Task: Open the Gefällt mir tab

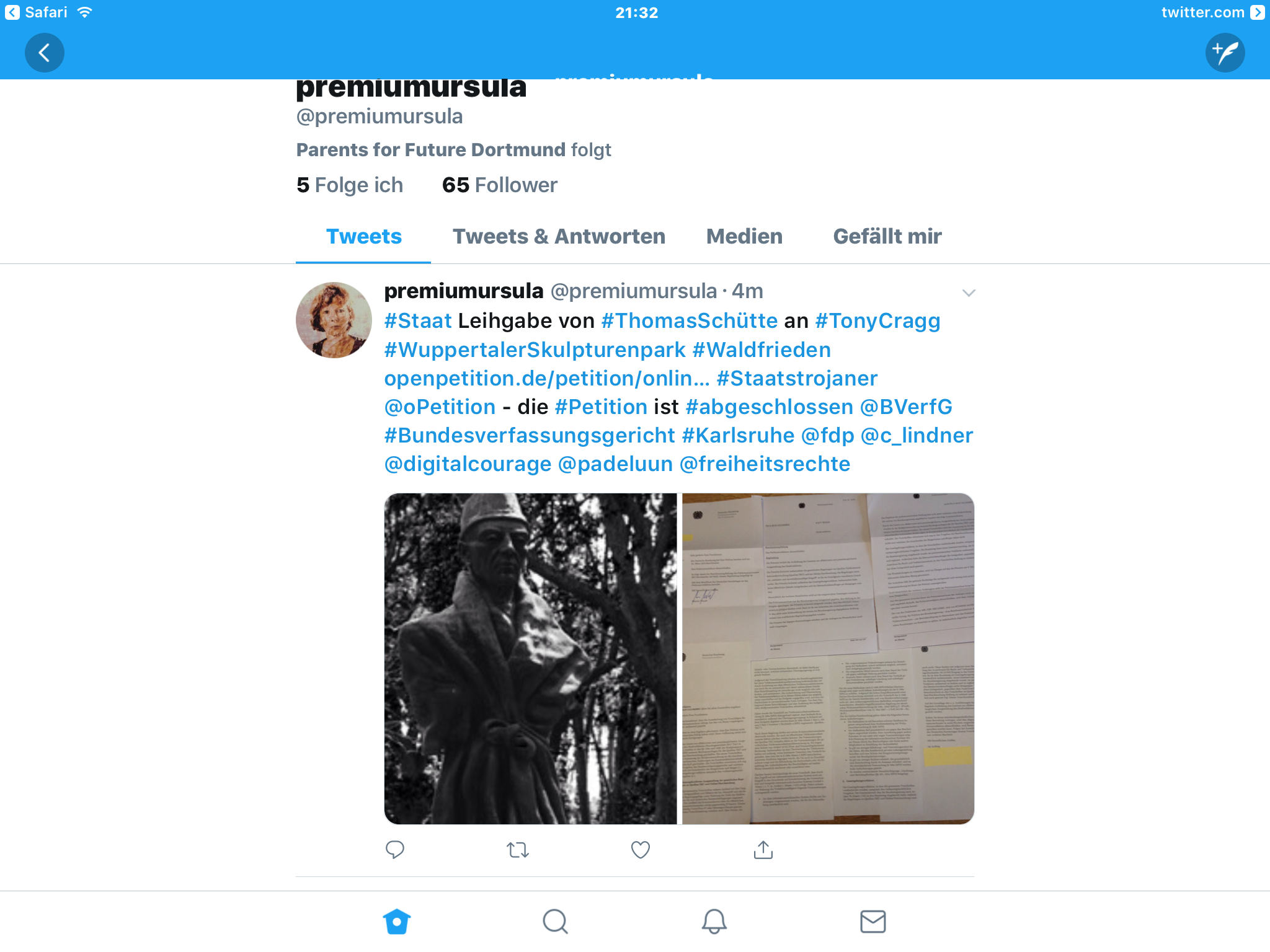Action: point(887,236)
